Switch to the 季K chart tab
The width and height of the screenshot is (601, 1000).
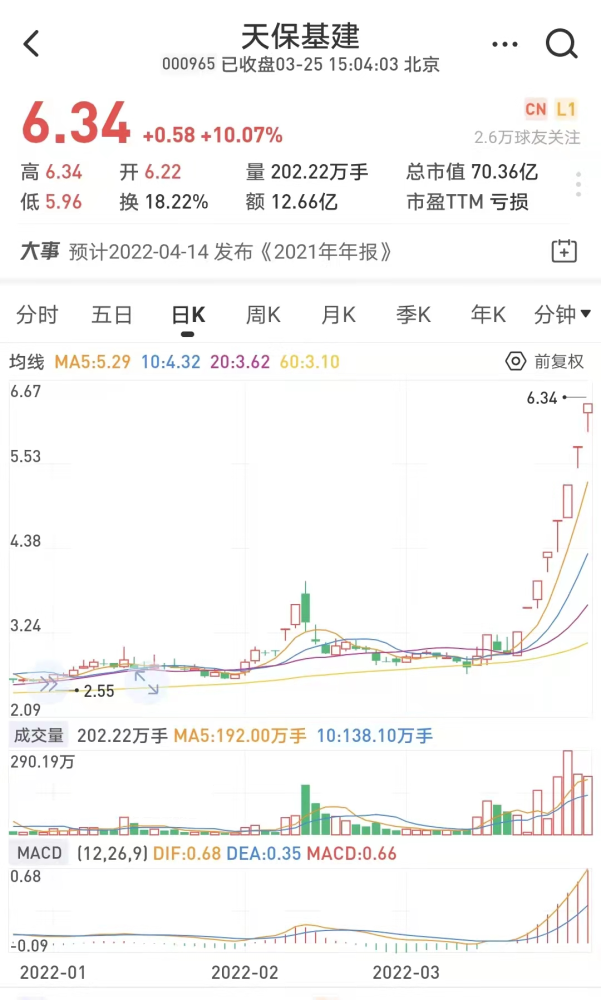pyautogui.click(x=413, y=315)
